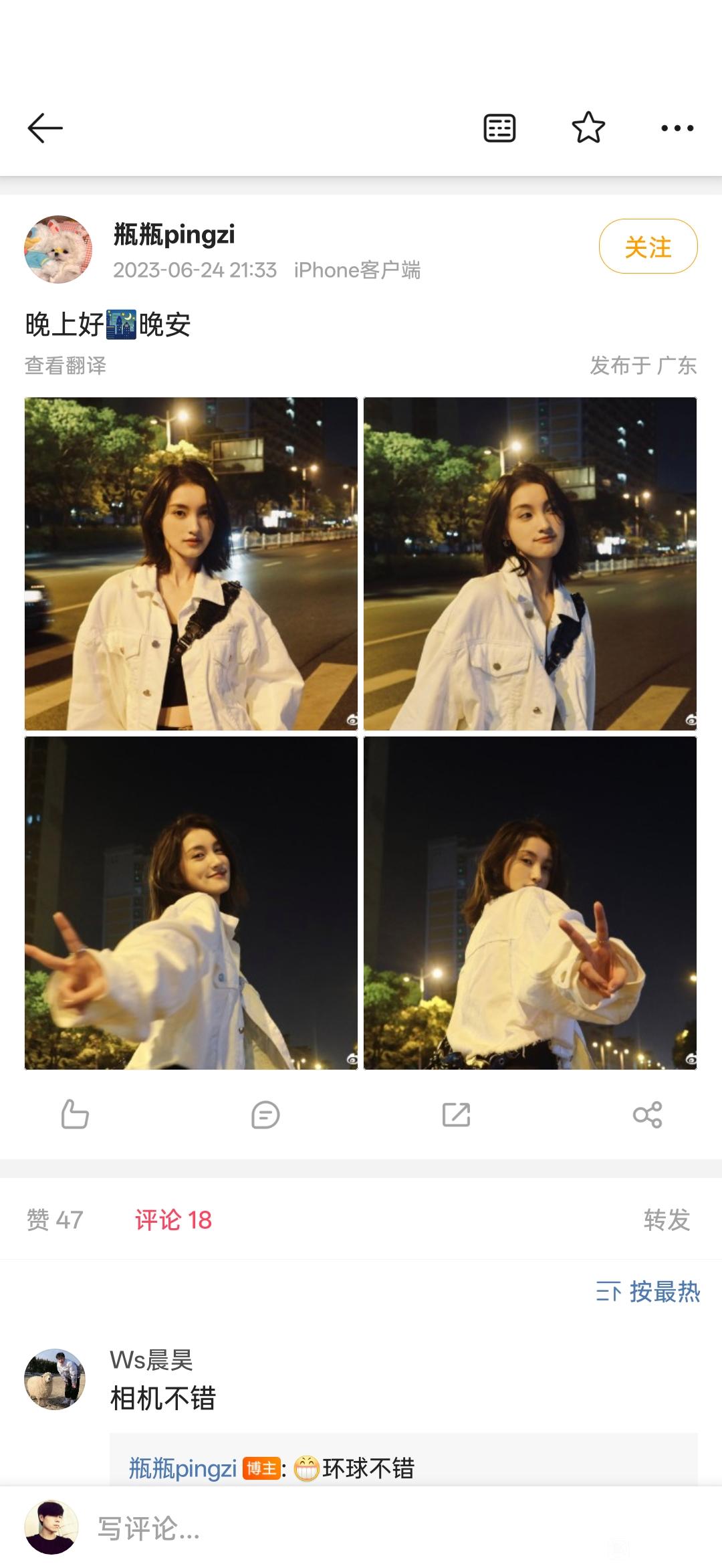
Task: Open the reading mode list icon
Action: pyautogui.click(x=499, y=128)
